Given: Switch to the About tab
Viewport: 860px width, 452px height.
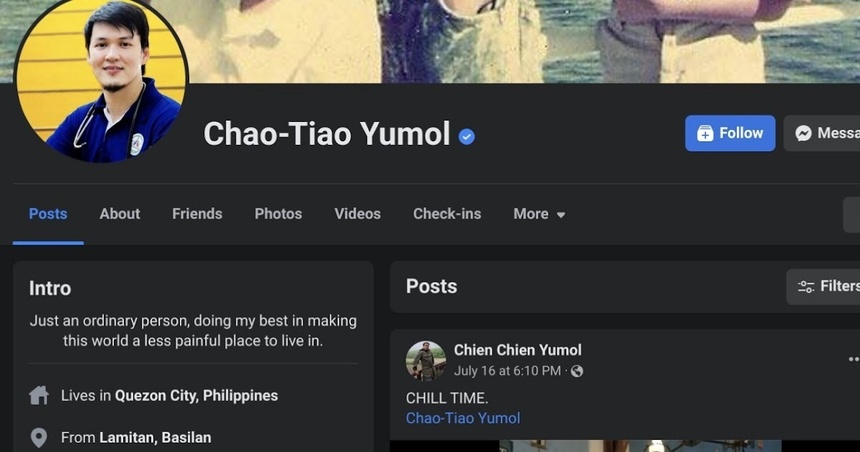Looking at the screenshot, I should coord(120,213).
